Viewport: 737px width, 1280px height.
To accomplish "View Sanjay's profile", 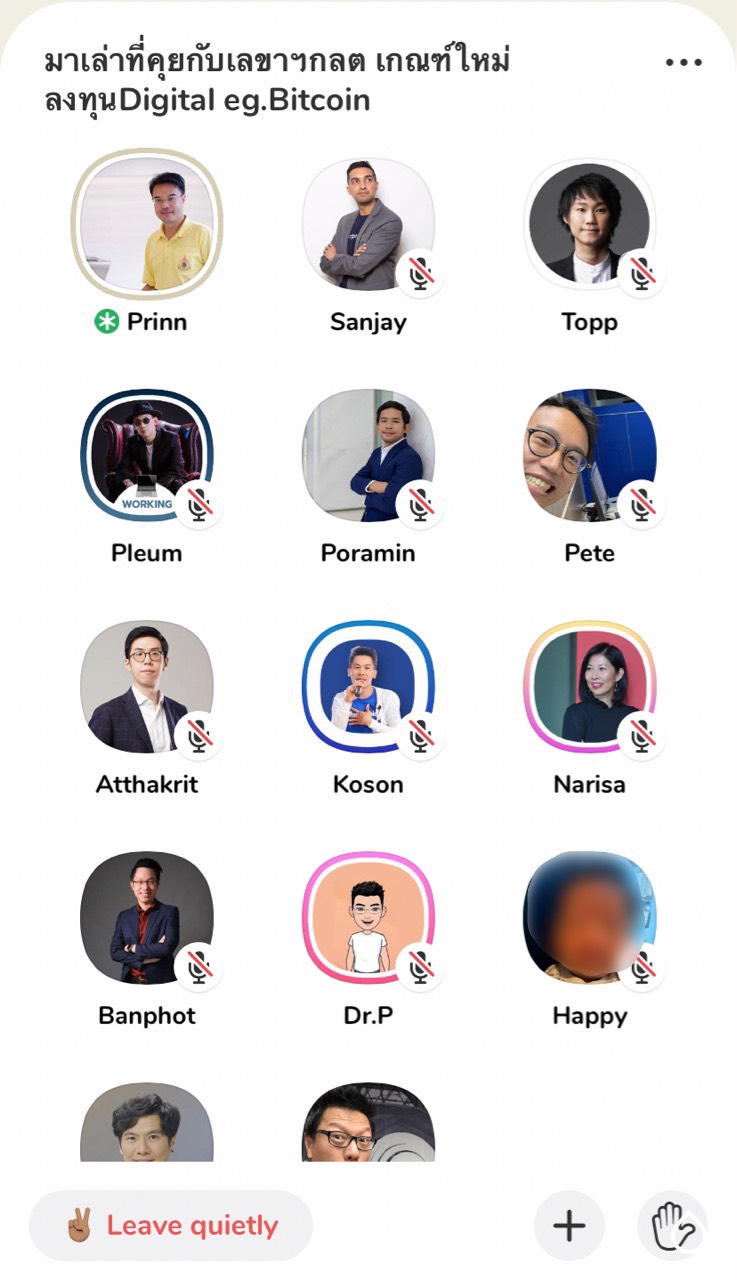I will (368, 225).
